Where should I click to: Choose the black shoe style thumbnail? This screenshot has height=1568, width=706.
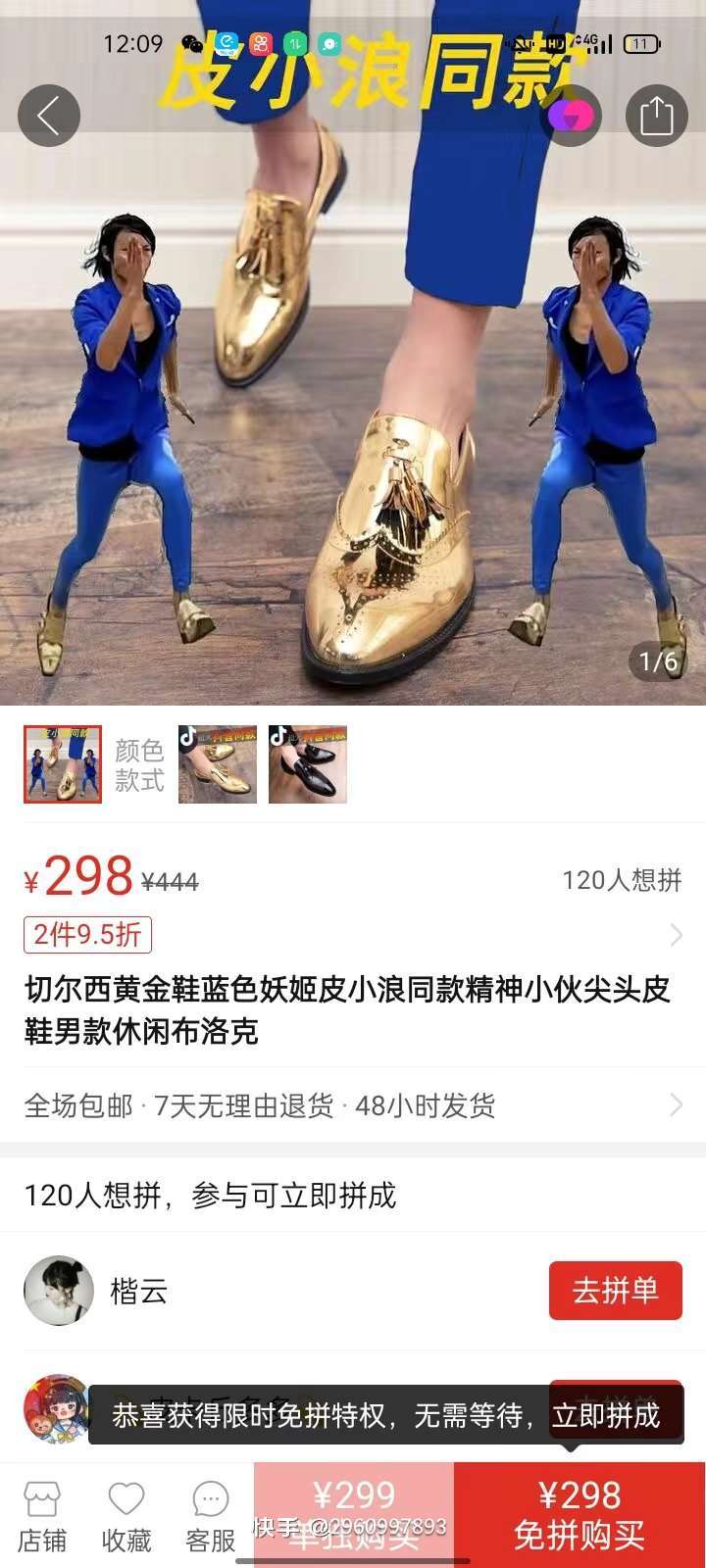click(308, 764)
